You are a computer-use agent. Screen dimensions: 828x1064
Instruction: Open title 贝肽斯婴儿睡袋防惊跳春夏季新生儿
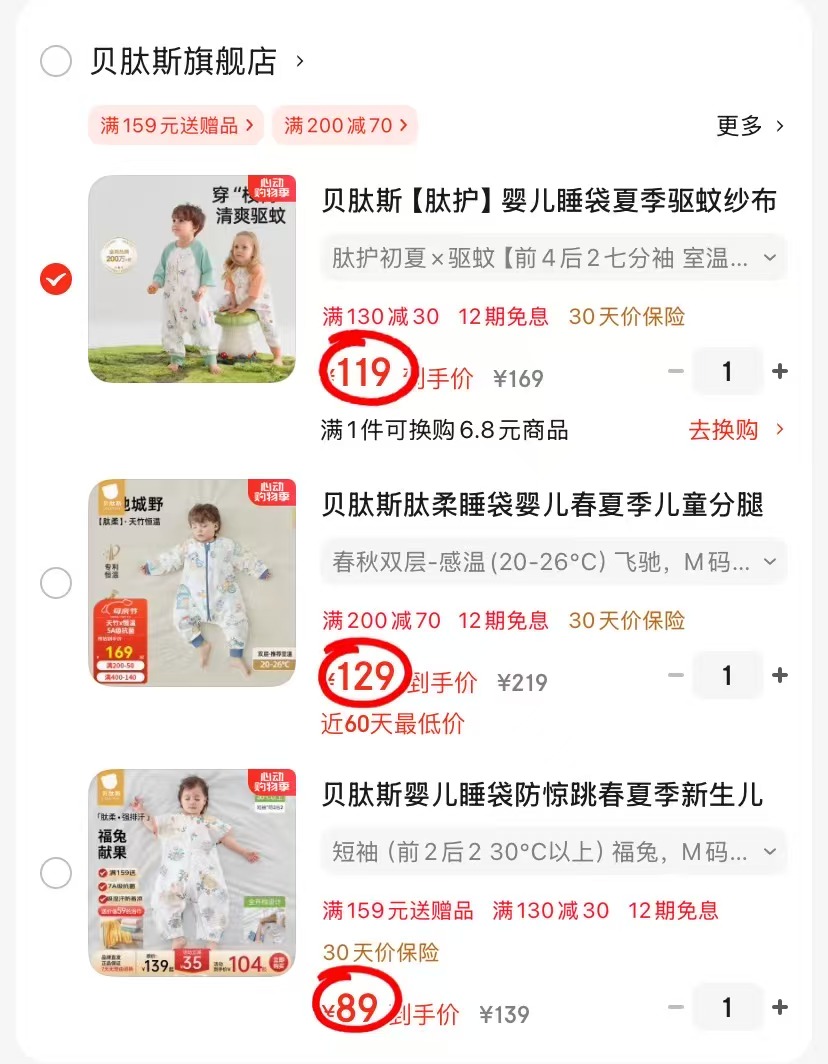click(542, 796)
